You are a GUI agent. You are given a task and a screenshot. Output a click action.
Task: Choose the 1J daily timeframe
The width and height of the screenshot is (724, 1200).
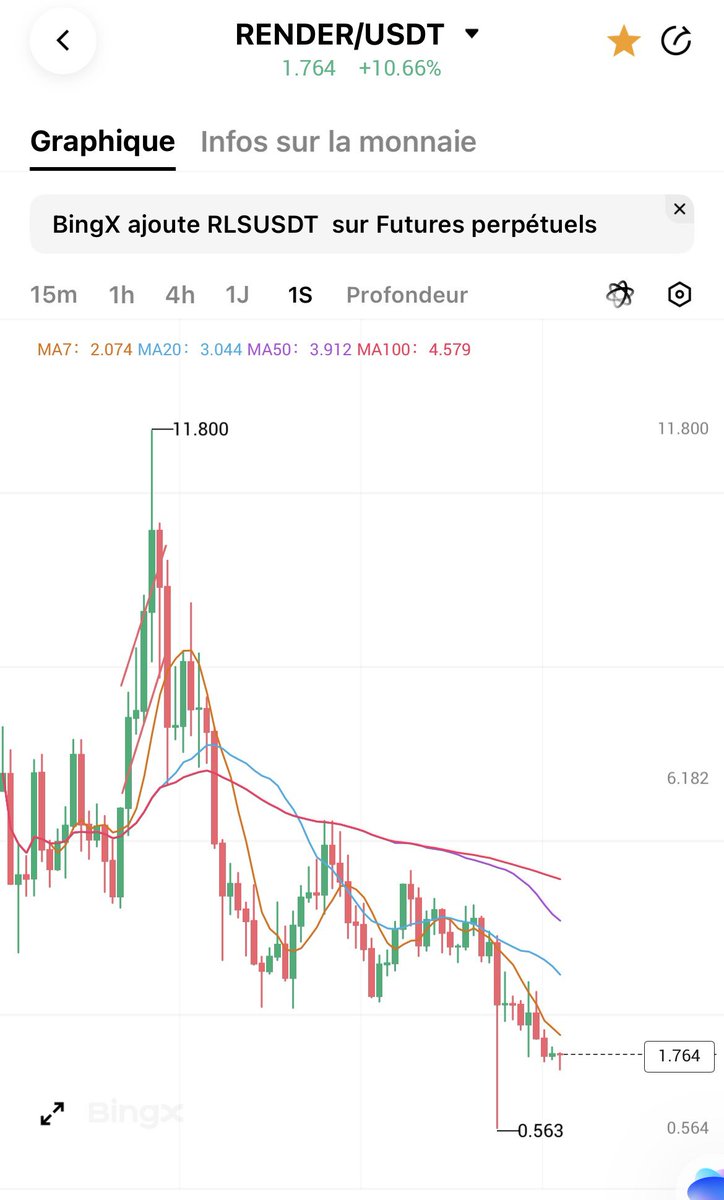pos(237,295)
